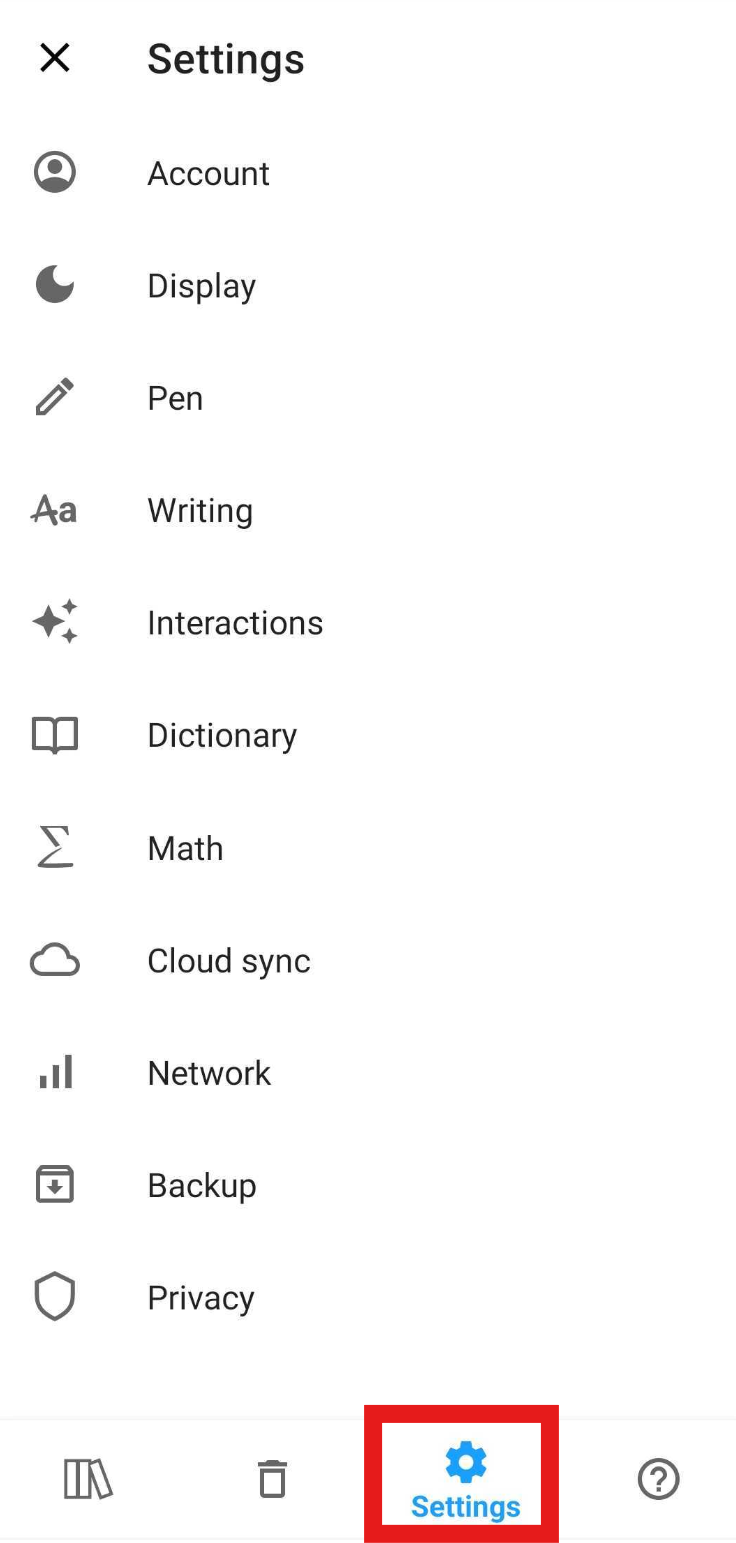The image size is (736, 1543).
Task: Select the Interactions option
Action: point(235,623)
